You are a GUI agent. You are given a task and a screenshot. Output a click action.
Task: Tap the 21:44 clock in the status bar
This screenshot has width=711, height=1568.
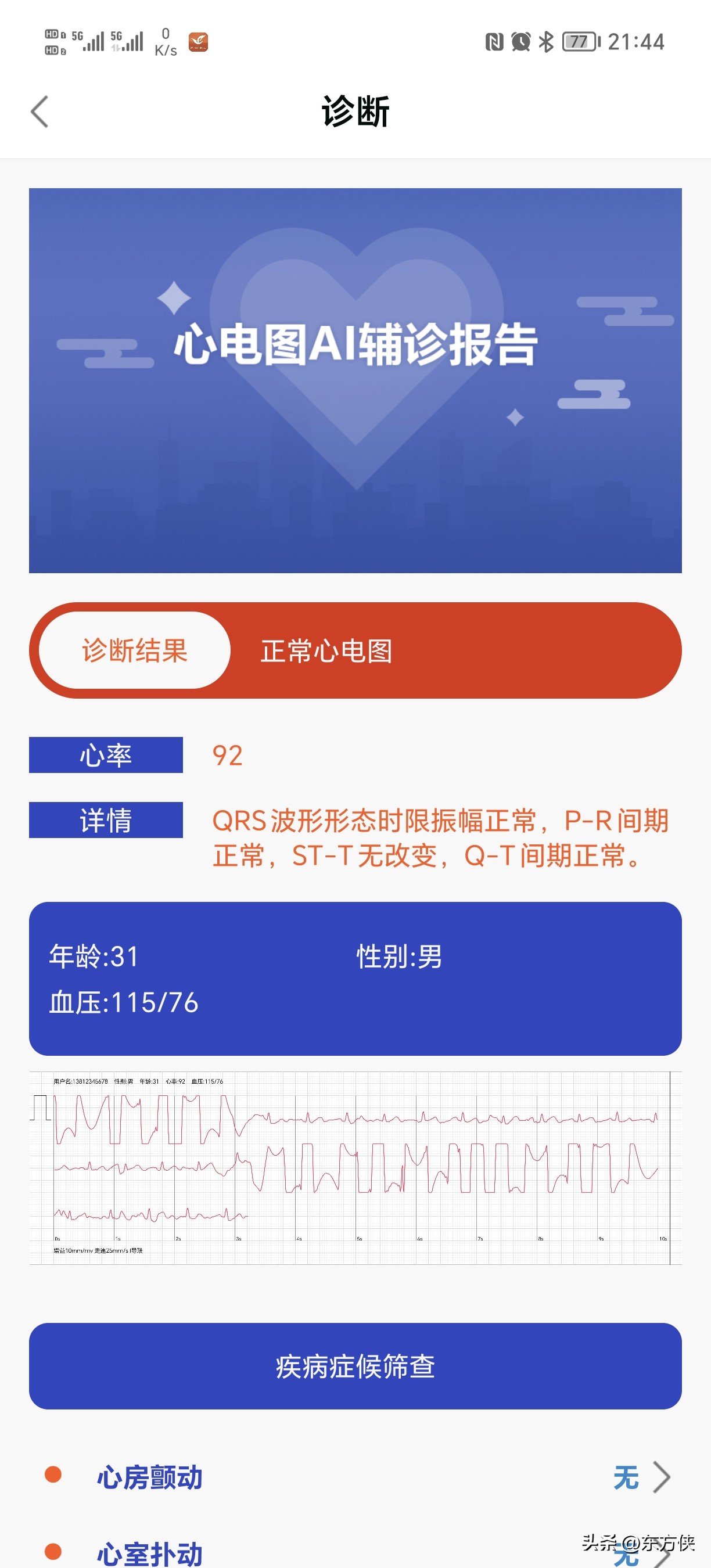pos(637,41)
